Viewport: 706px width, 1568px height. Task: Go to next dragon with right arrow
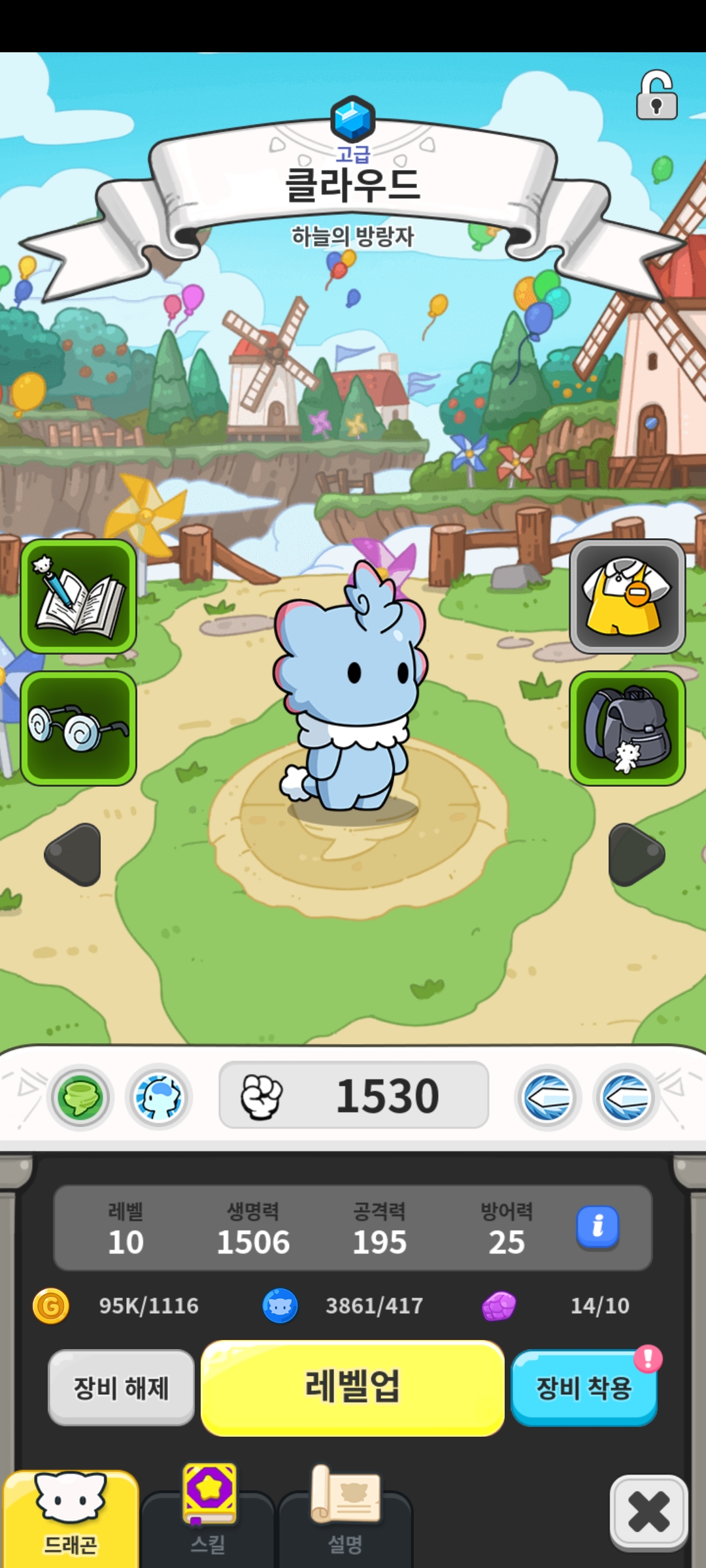635,854
